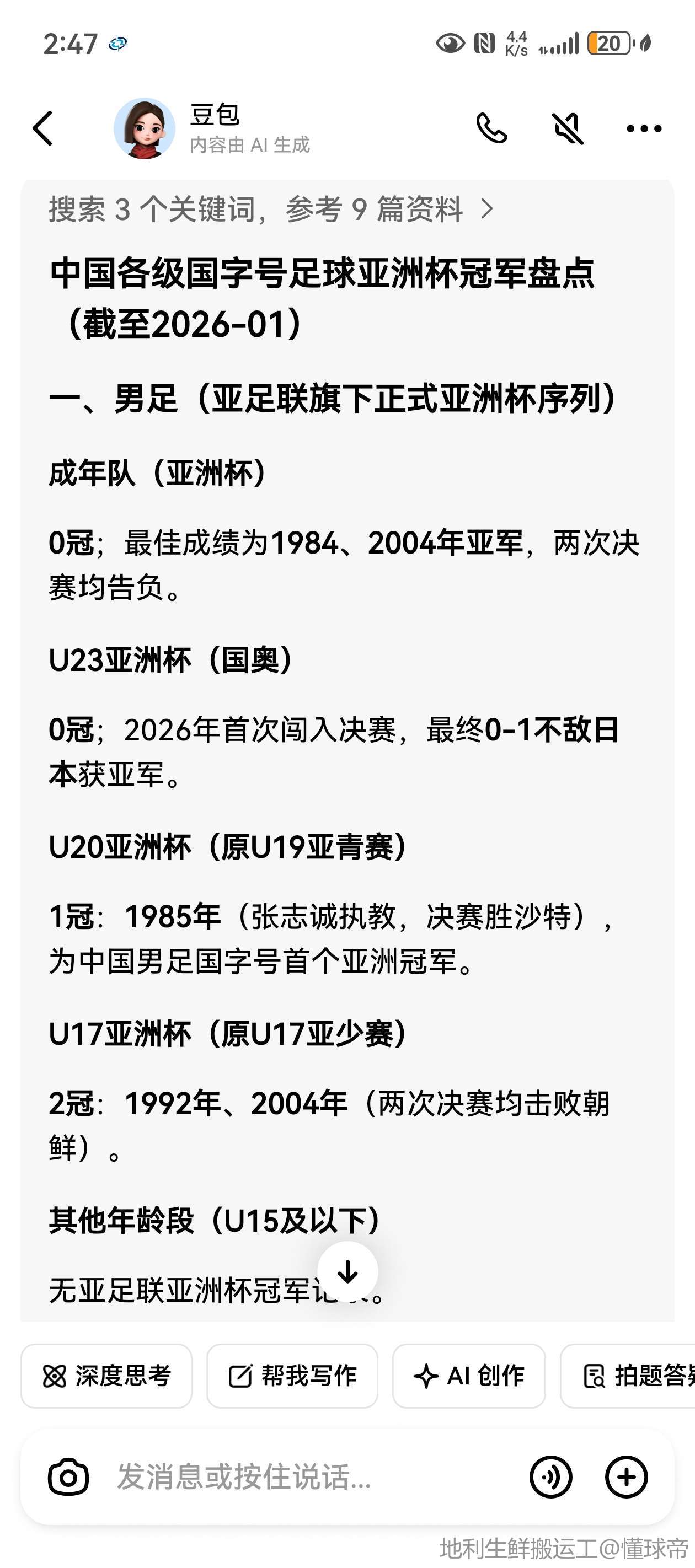Open the three-dot overflow menu

[x=644, y=128]
